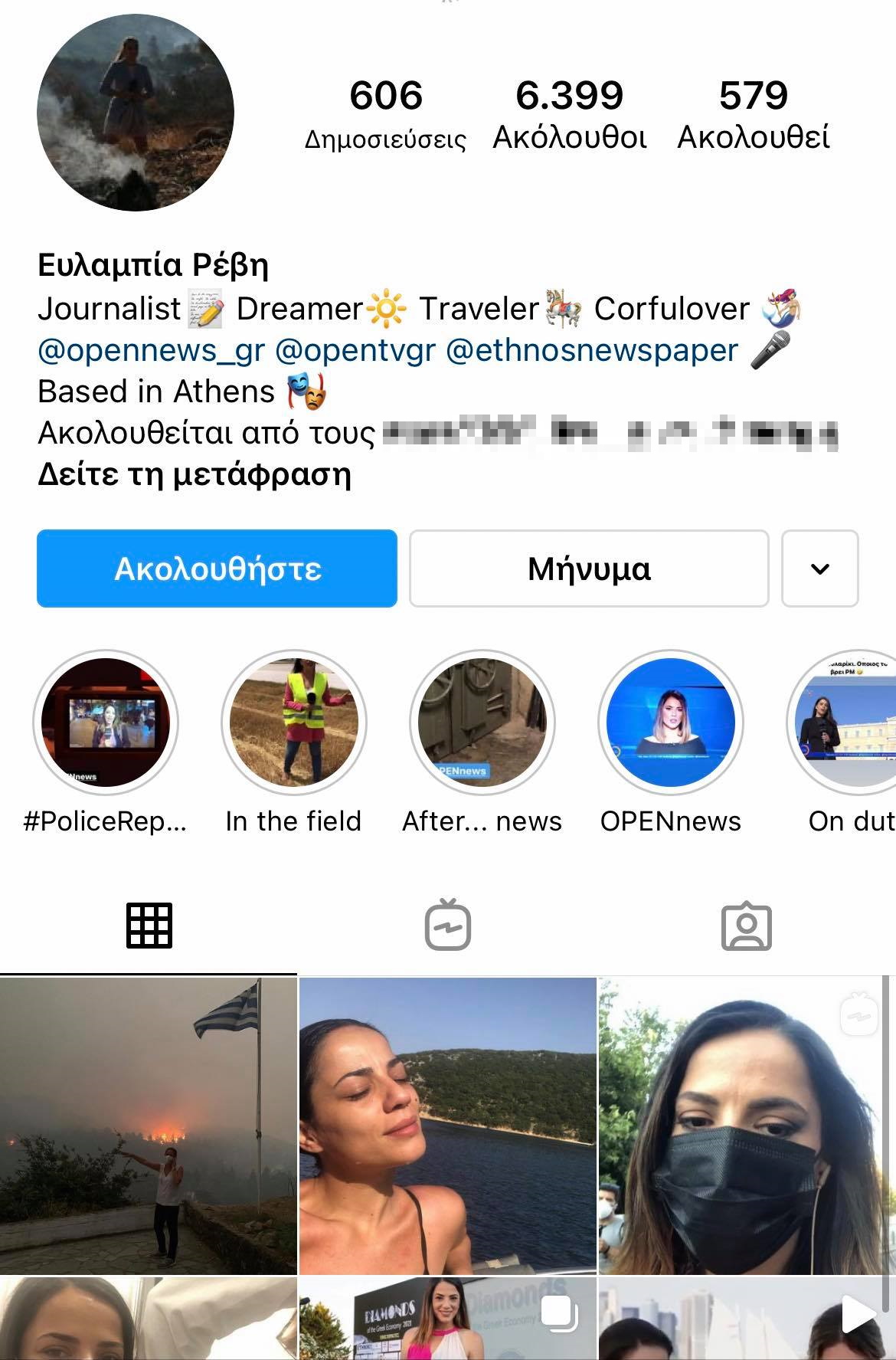The image size is (896, 1360).
Task: Open the round profile picture
Action: coord(136,113)
